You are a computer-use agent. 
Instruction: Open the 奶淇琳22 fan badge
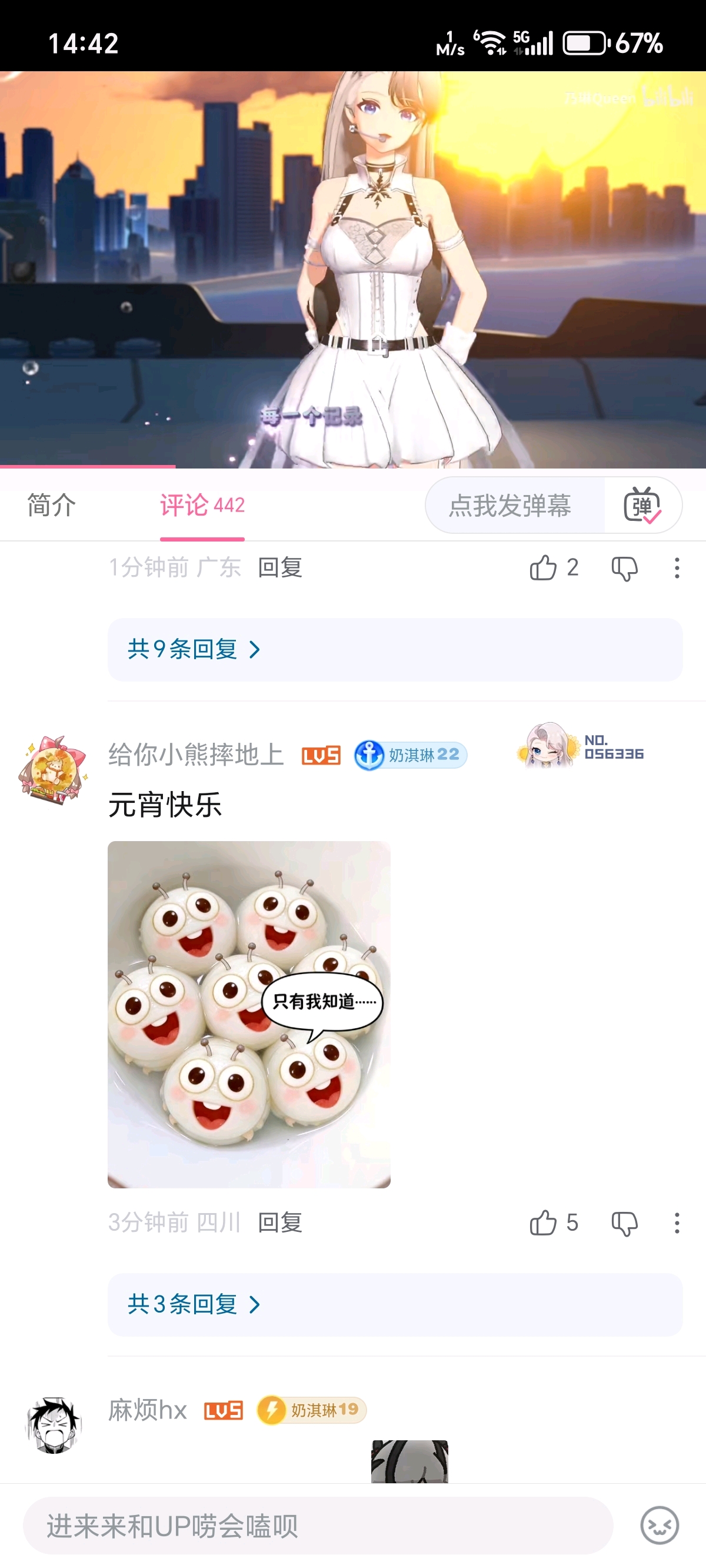coord(411,755)
